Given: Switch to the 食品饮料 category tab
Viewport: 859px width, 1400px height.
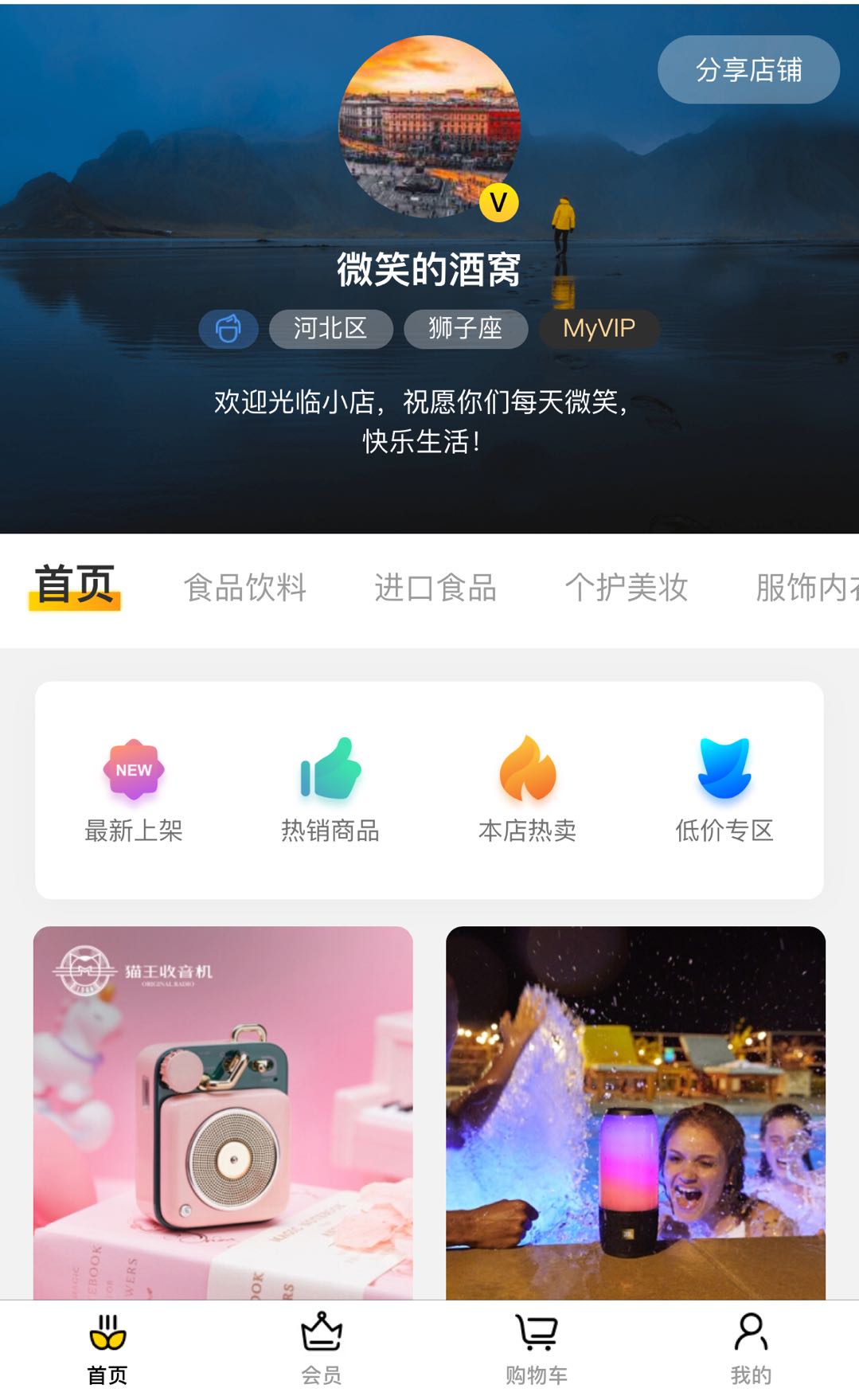Looking at the screenshot, I should [245, 588].
